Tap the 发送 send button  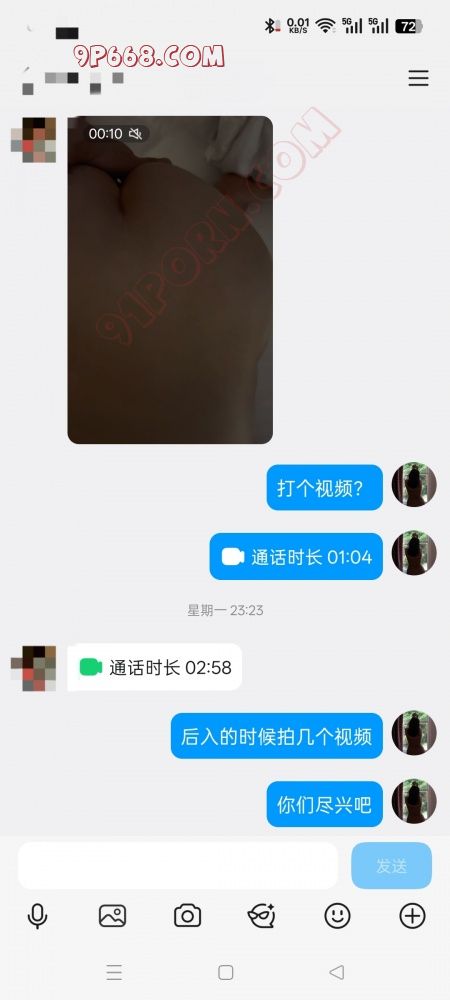(391, 865)
